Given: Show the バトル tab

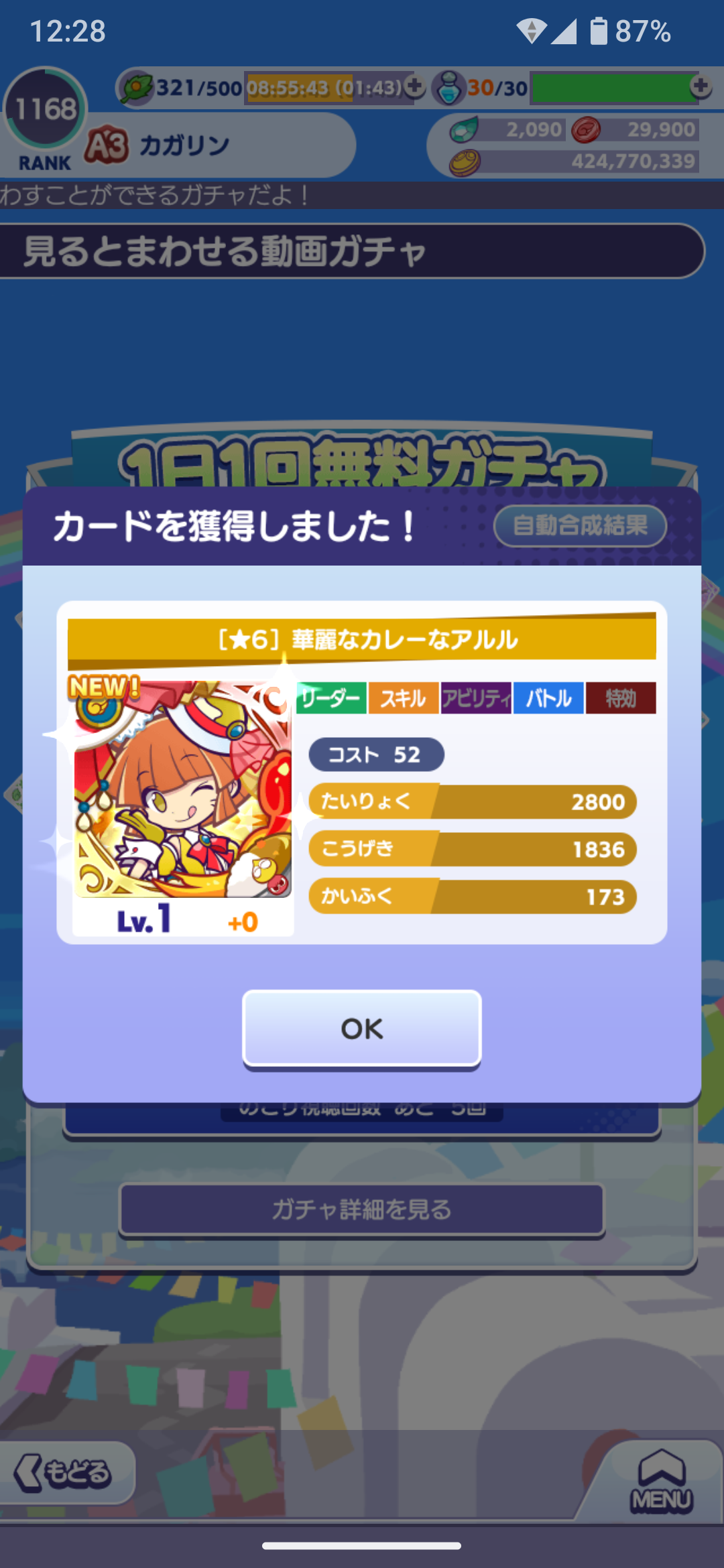Looking at the screenshot, I should coord(548,698).
